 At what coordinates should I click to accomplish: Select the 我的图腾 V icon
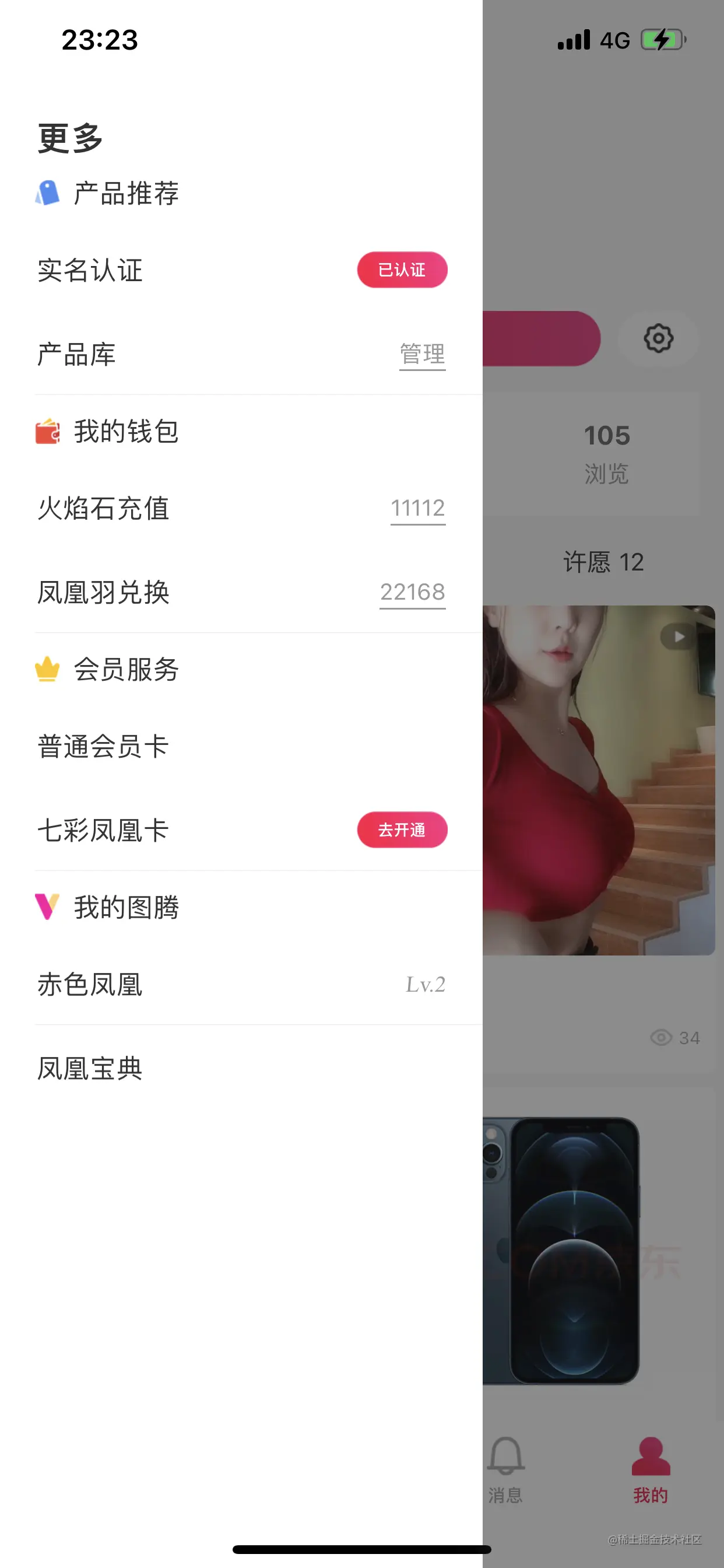coord(48,908)
